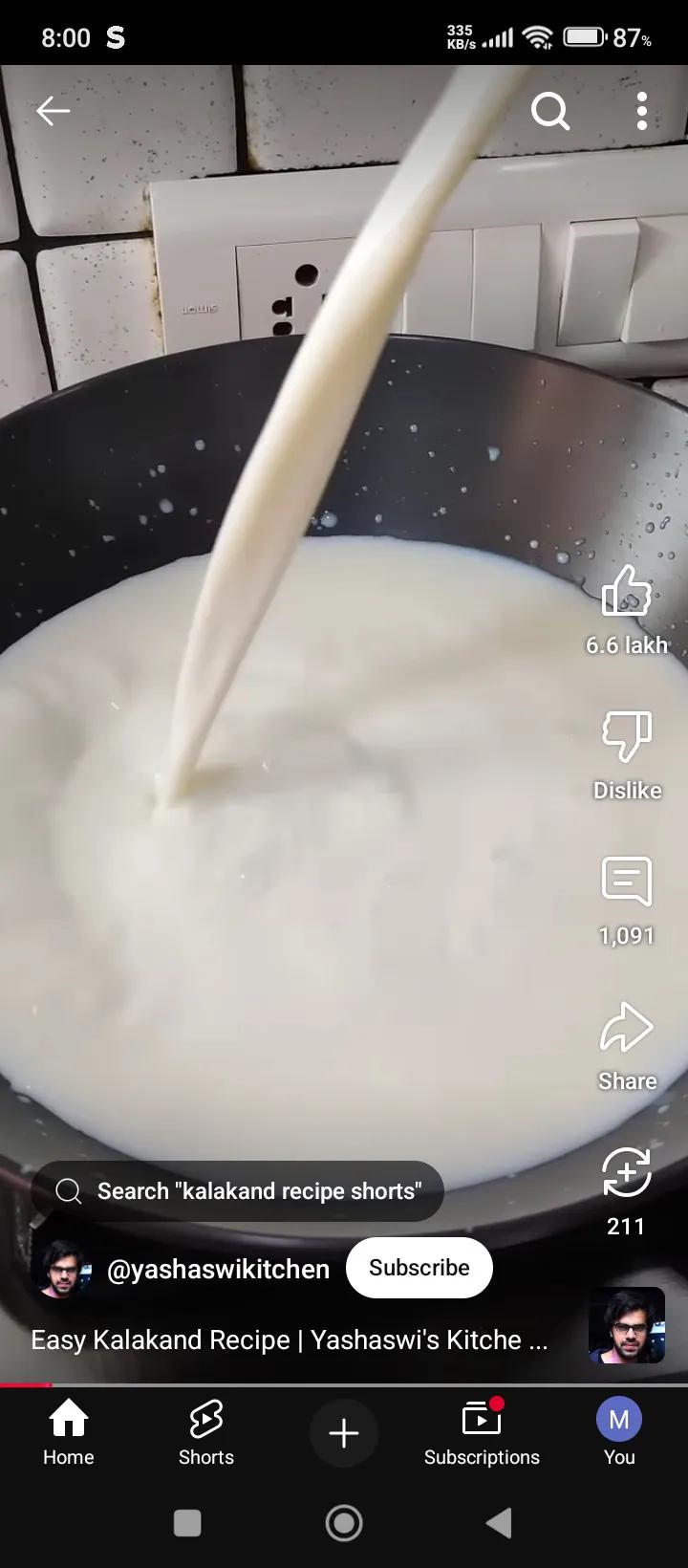
Task: Create new content with plus button
Action: point(344,1433)
